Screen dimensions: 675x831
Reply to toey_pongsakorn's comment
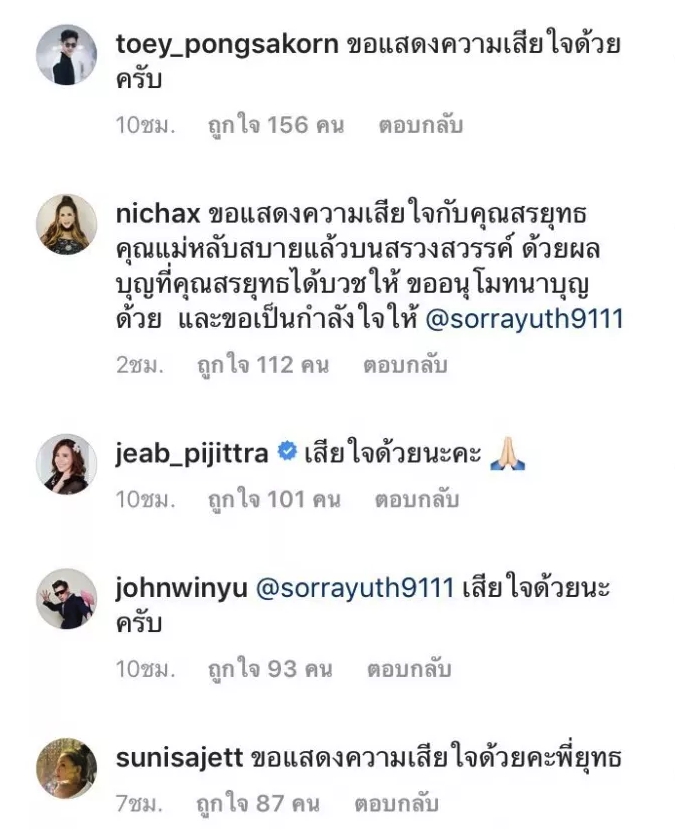click(420, 126)
